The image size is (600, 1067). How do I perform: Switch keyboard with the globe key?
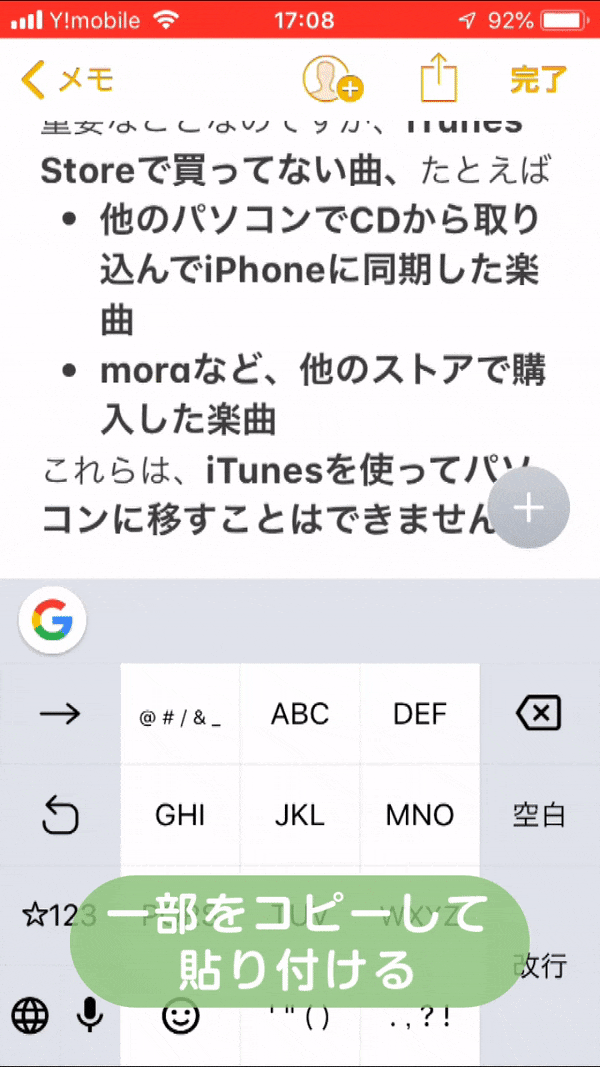click(31, 1017)
